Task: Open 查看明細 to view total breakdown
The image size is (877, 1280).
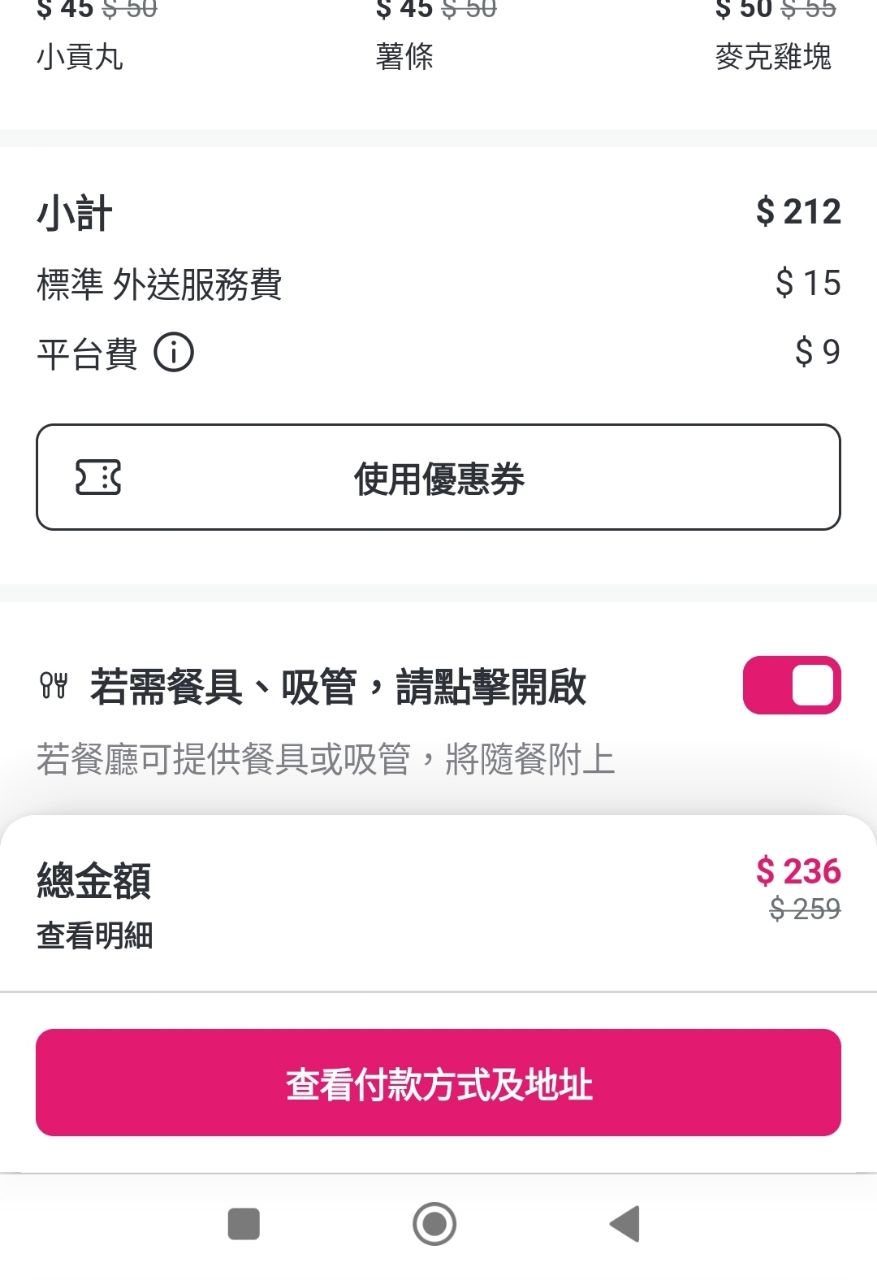Action: pyautogui.click(x=95, y=937)
